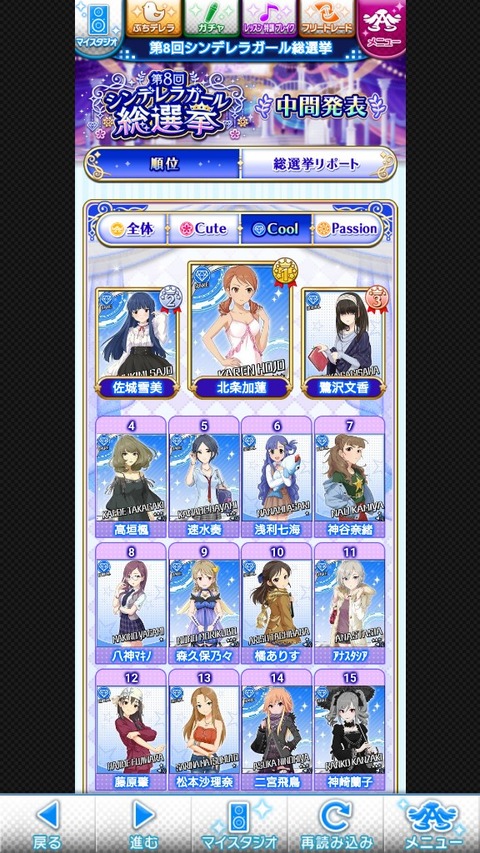Open rank 14 card 二宮飛鳥
The image size is (480, 853).
coord(276,730)
